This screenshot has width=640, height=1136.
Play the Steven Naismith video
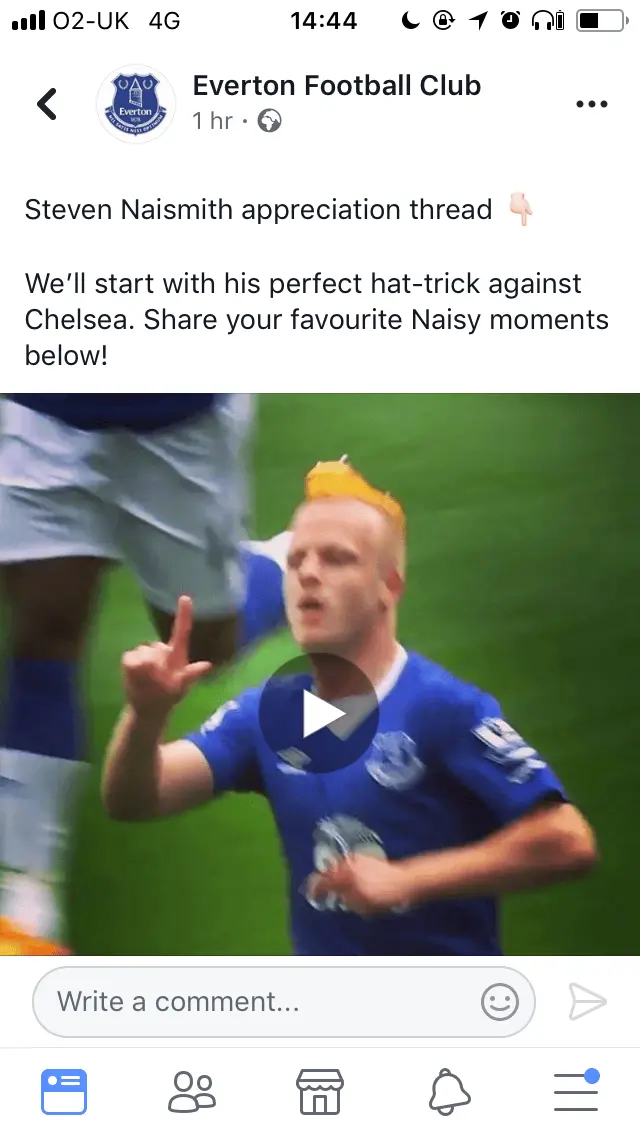click(318, 713)
